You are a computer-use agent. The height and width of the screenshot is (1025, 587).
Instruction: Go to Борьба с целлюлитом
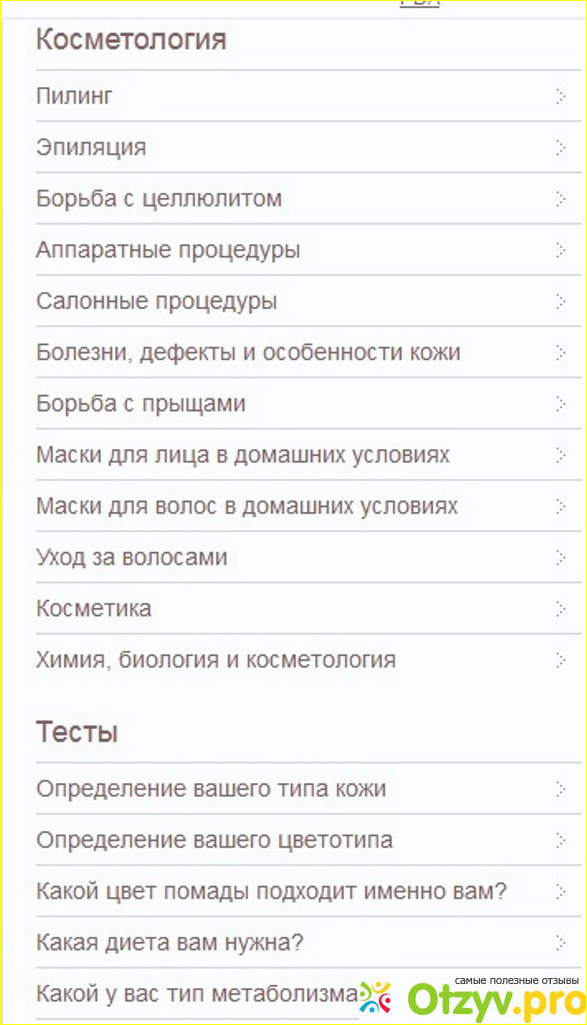309,198
